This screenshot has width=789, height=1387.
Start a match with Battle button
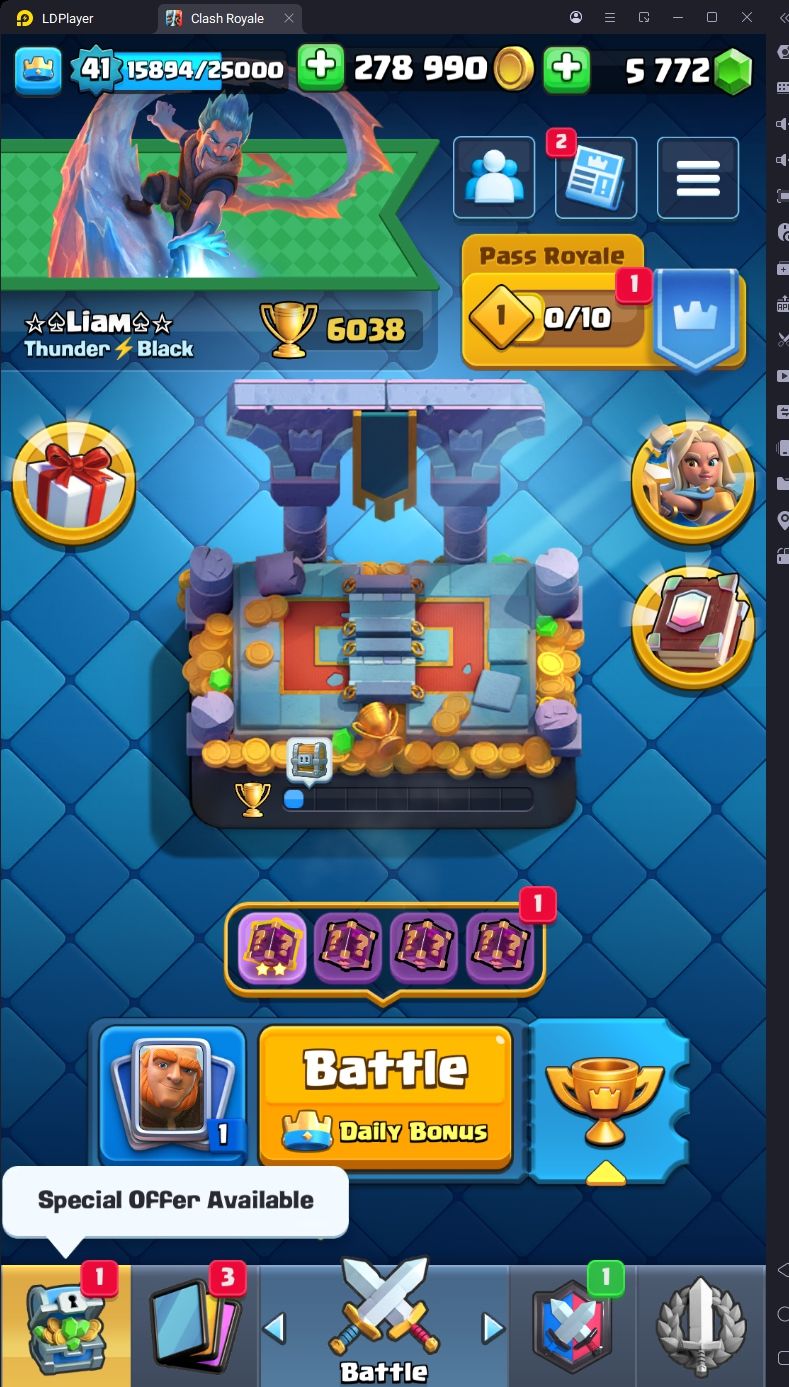385,1095
